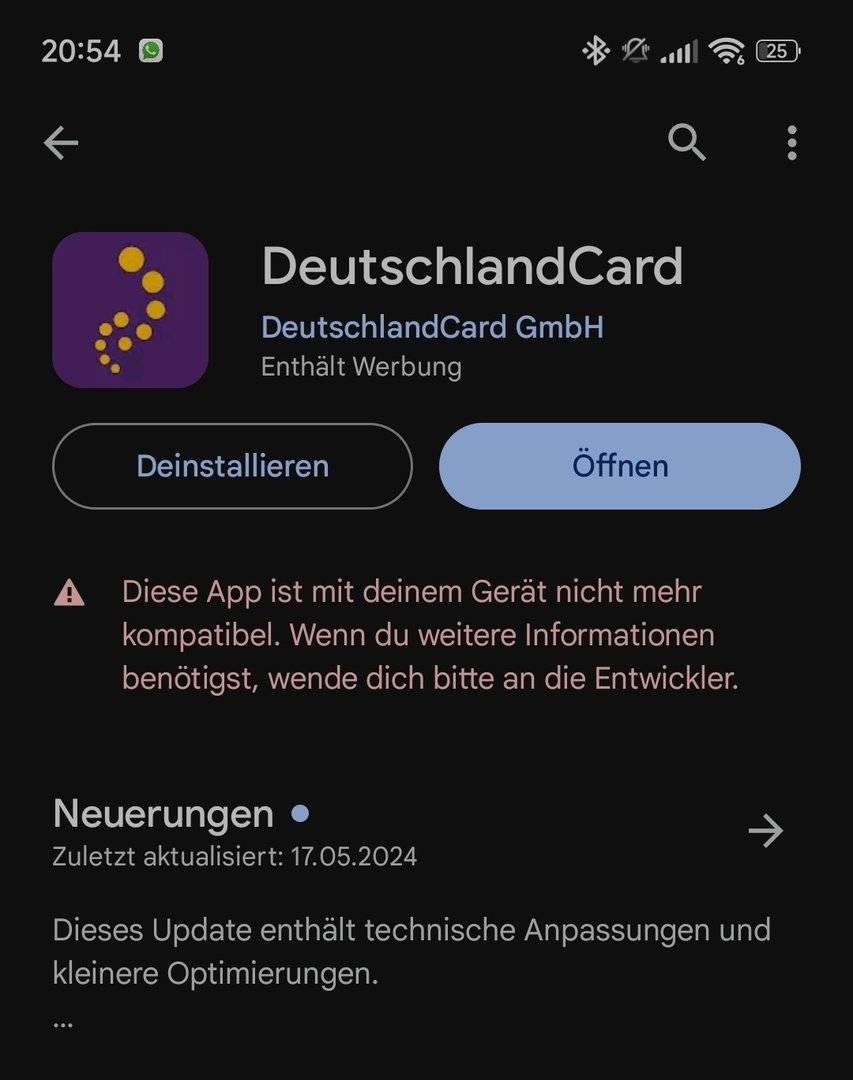Open the search magnifier icon

coord(687,144)
